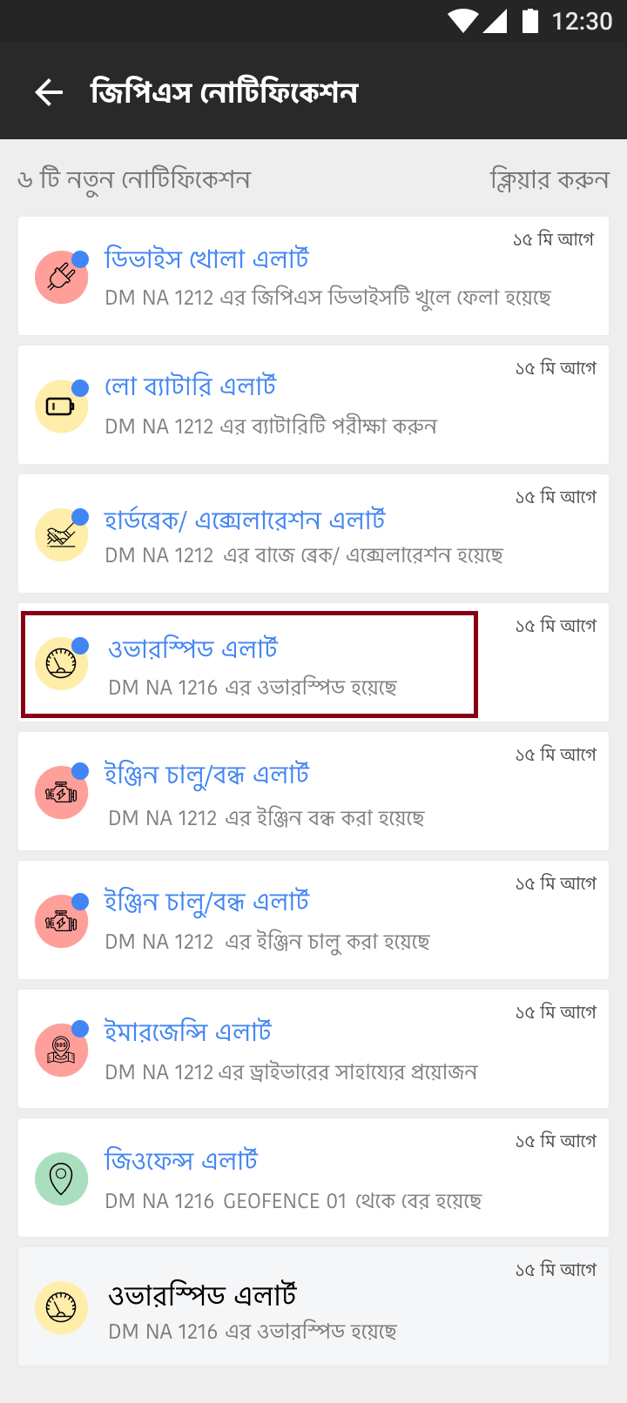The width and height of the screenshot is (627, 1403).
Task: Open alert saying ইঞ্জিন বন্ধ করা হয়েছে
Action: [x=313, y=791]
